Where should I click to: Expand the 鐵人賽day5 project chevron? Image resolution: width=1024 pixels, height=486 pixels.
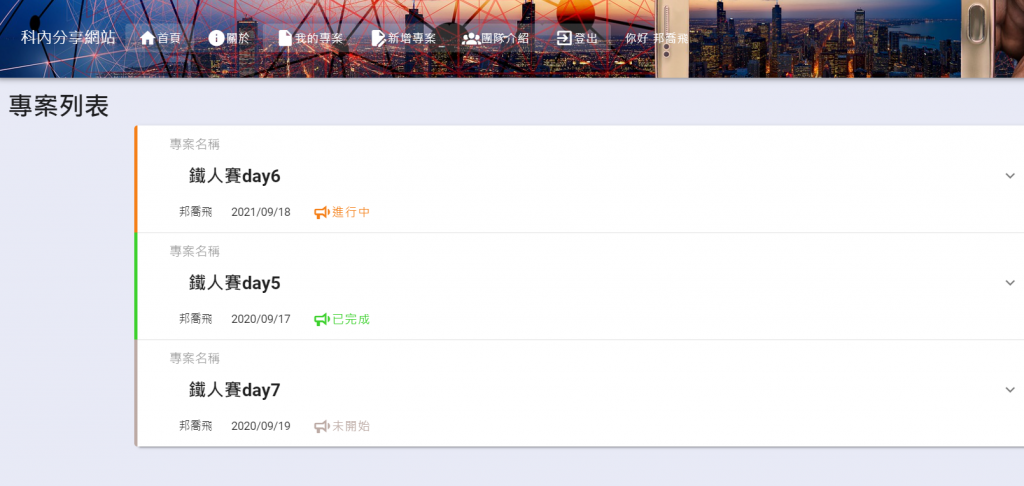[1009, 283]
